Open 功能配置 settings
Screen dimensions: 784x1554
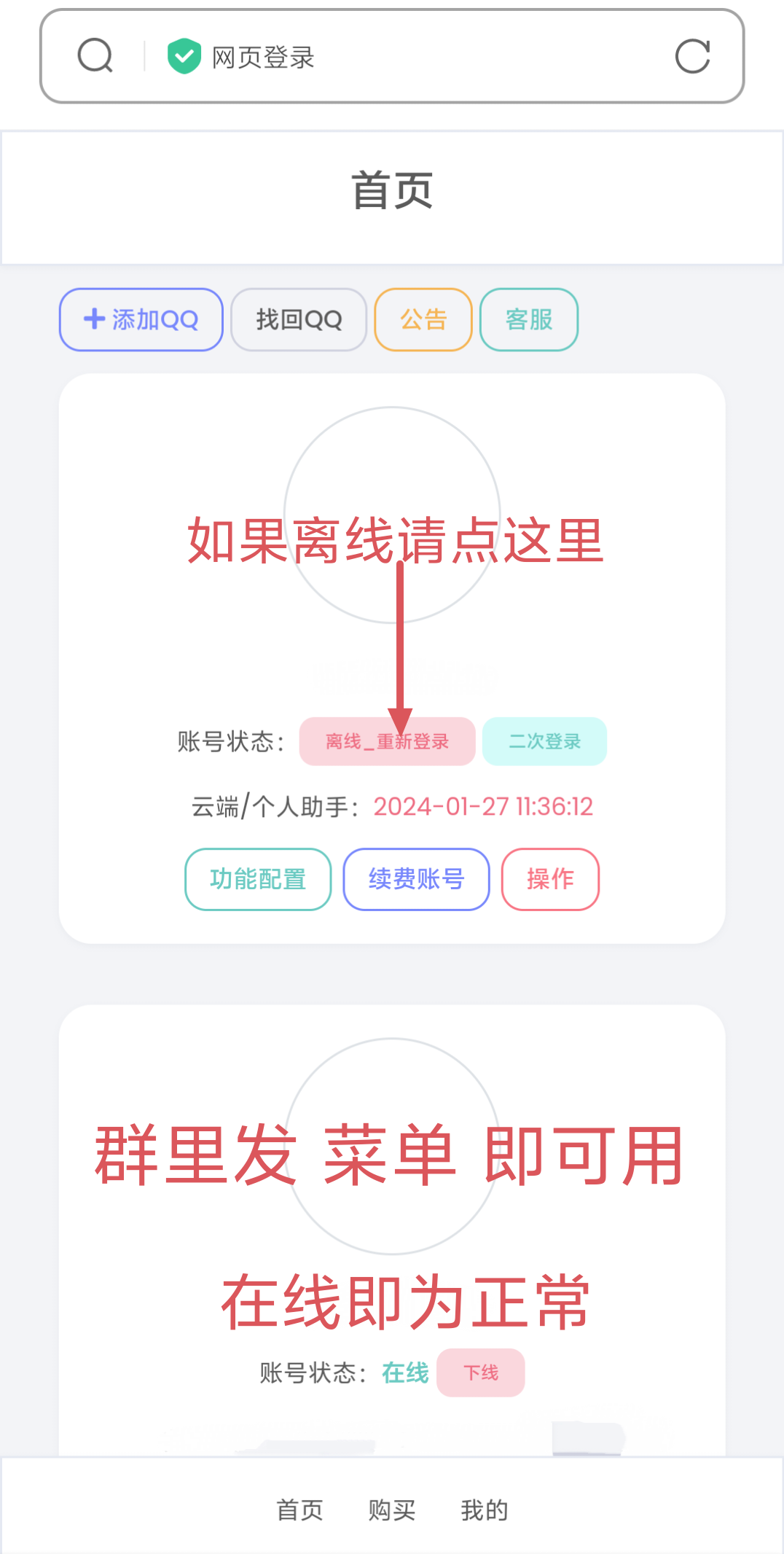point(258,879)
